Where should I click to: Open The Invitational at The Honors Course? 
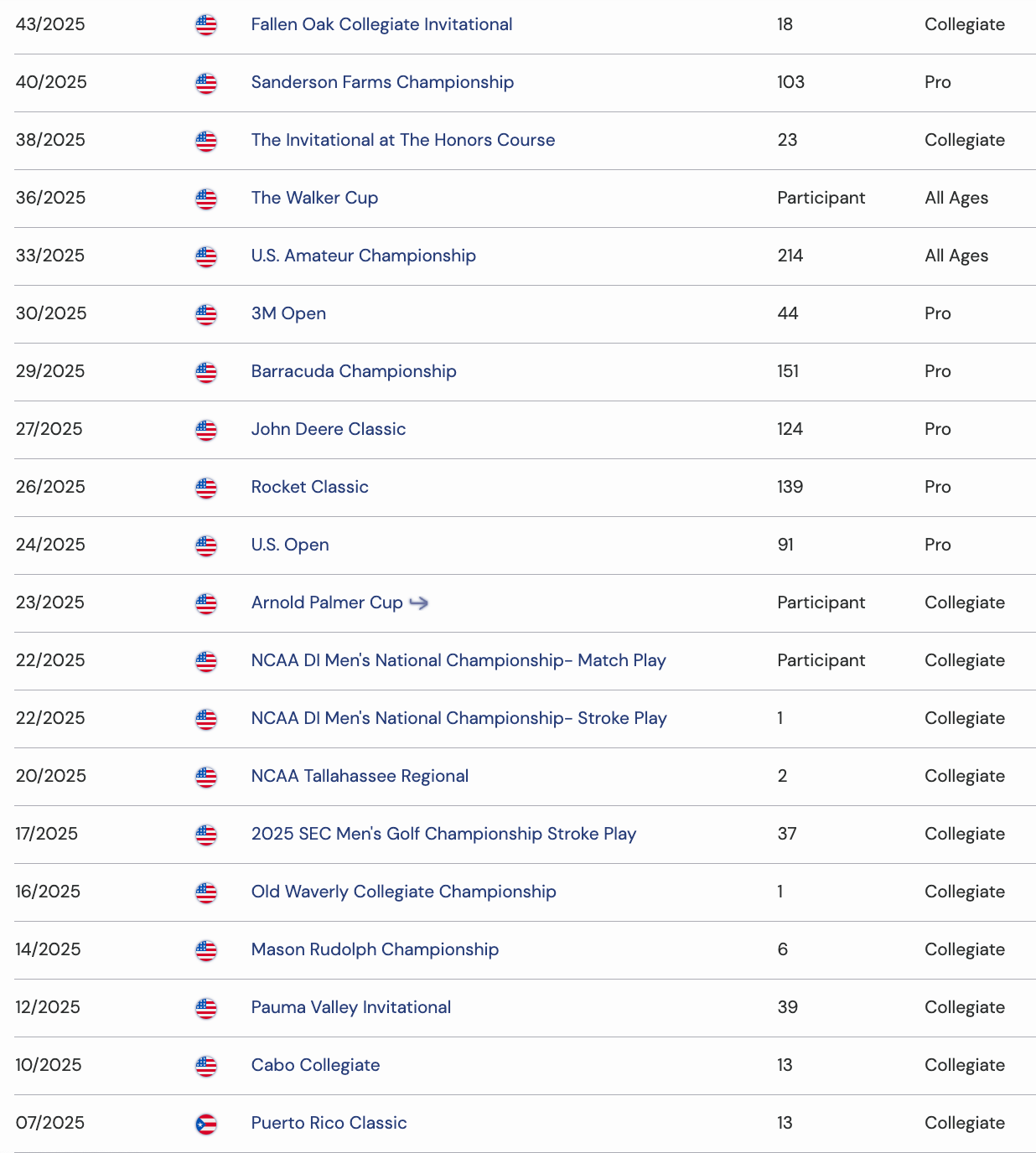pyautogui.click(x=402, y=140)
